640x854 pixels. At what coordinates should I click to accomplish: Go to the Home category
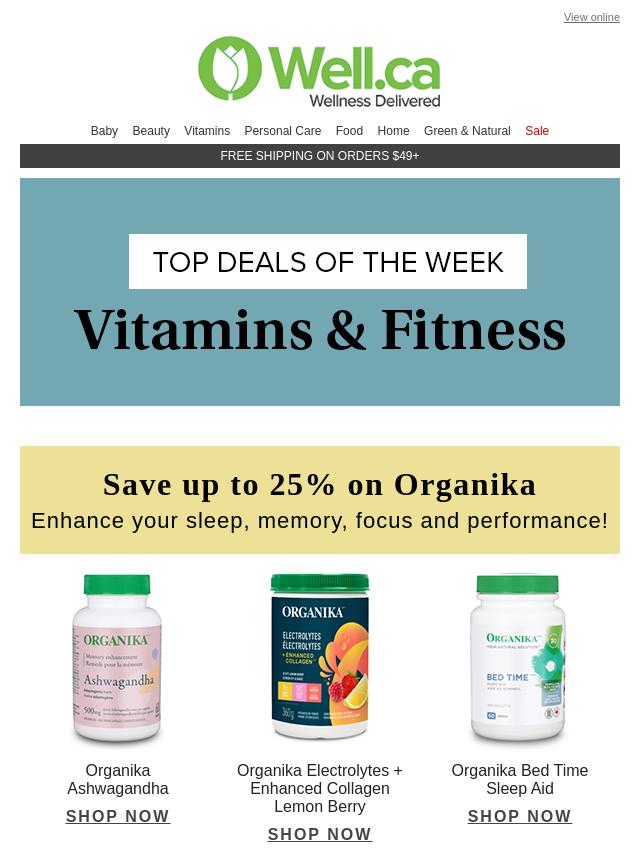click(x=393, y=131)
